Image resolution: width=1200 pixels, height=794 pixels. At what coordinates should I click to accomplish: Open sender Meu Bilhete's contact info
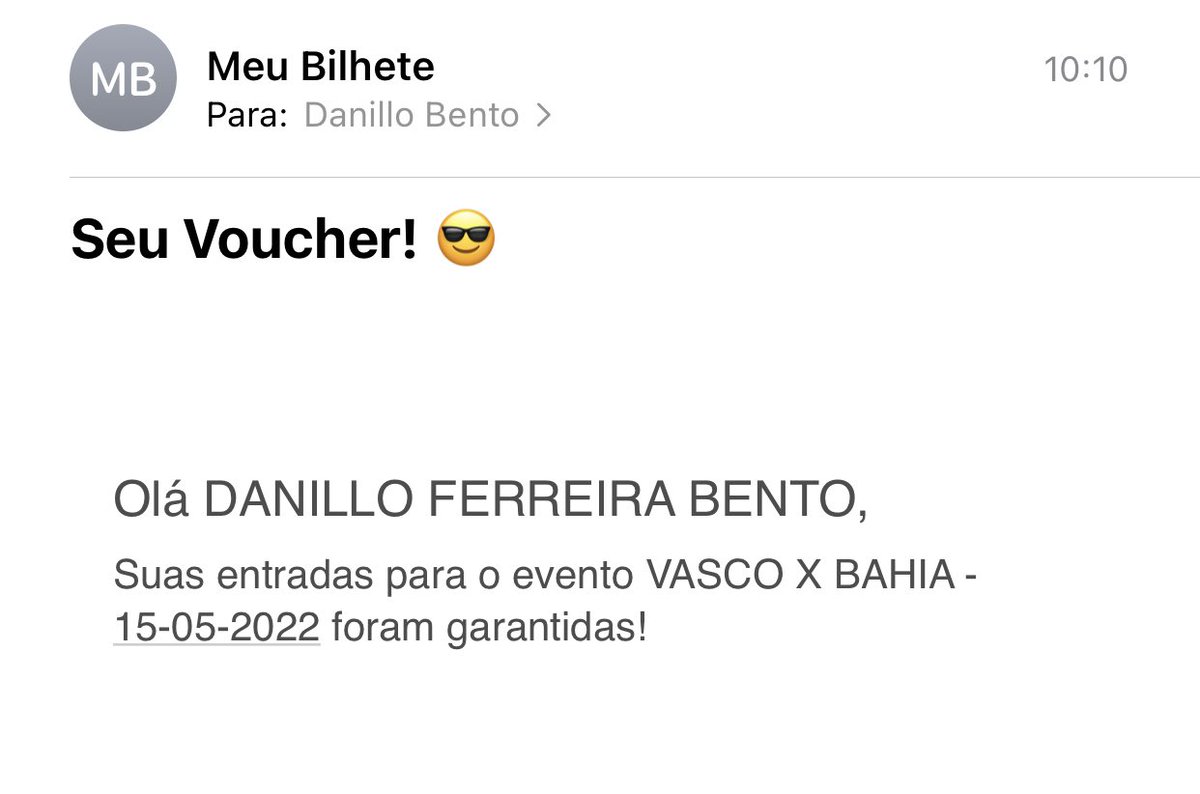[320, 68]
